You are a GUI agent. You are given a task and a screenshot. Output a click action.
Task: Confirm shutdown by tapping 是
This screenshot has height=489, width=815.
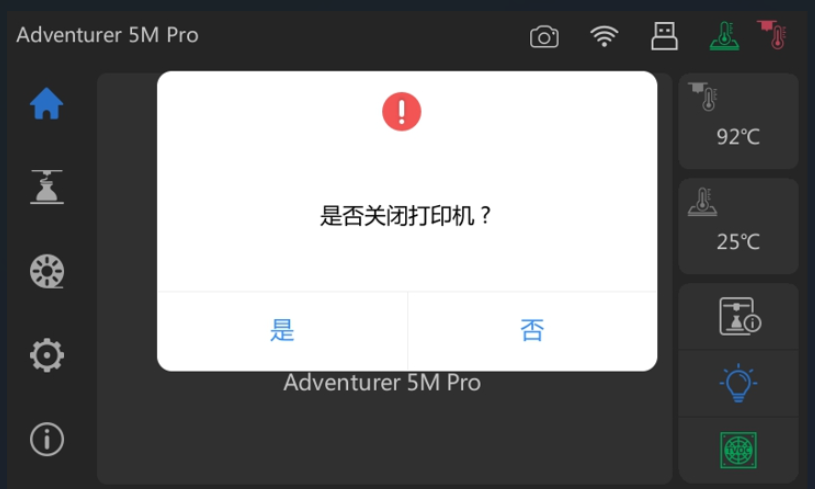tap(282, 331)
